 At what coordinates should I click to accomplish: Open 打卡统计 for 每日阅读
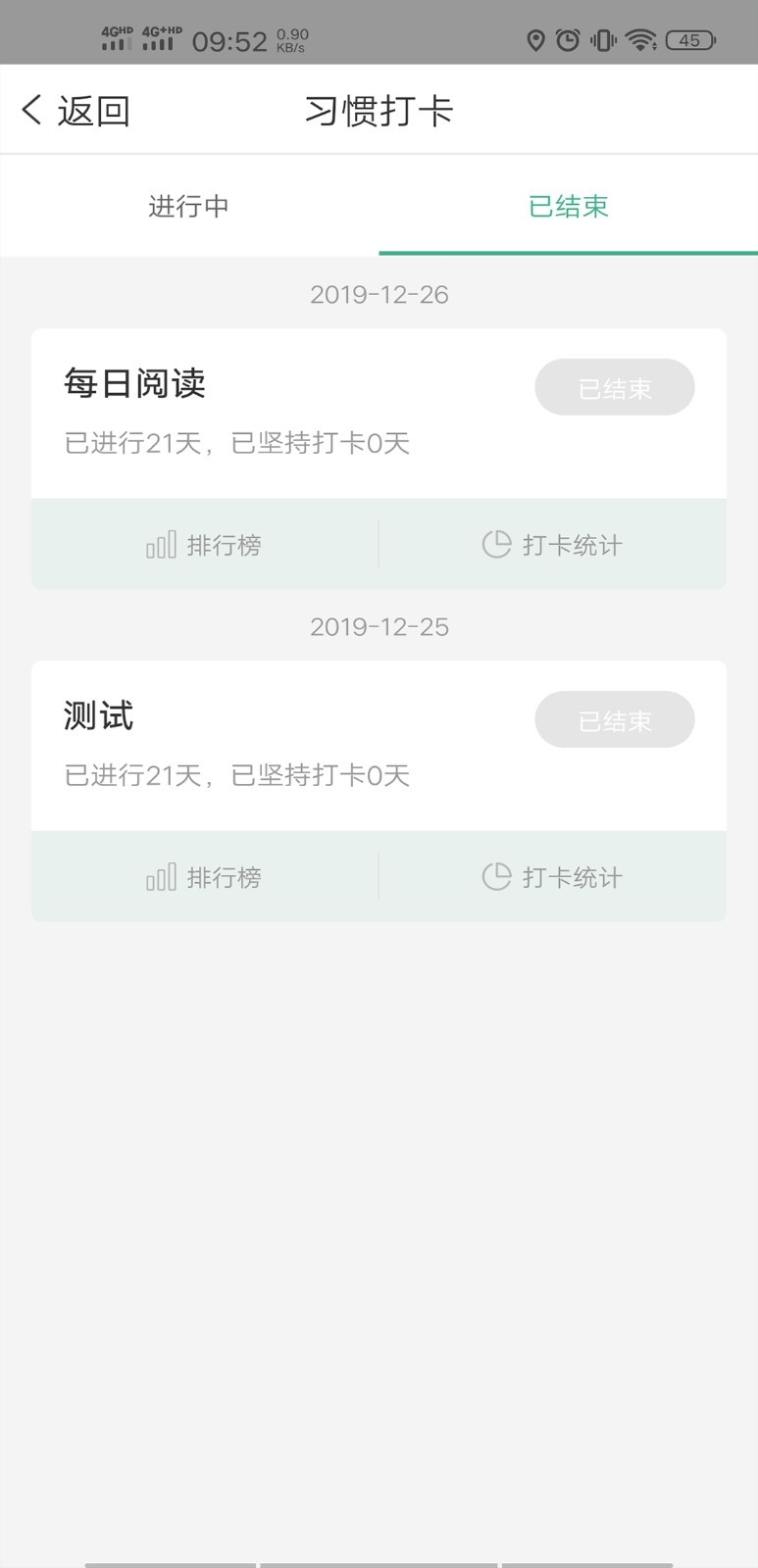tap(552, 545)
